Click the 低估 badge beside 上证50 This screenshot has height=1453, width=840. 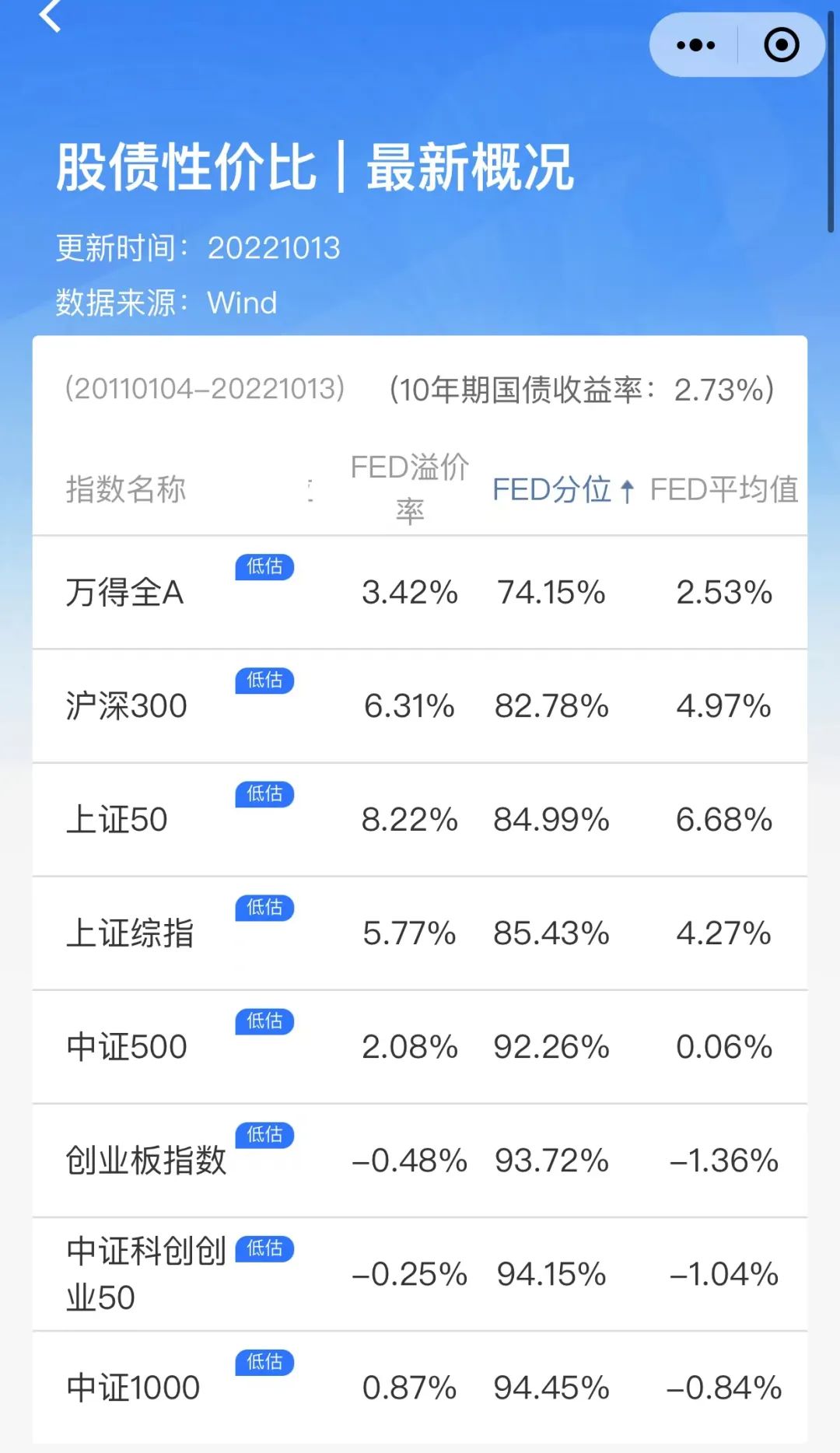[x=264, y=795]
